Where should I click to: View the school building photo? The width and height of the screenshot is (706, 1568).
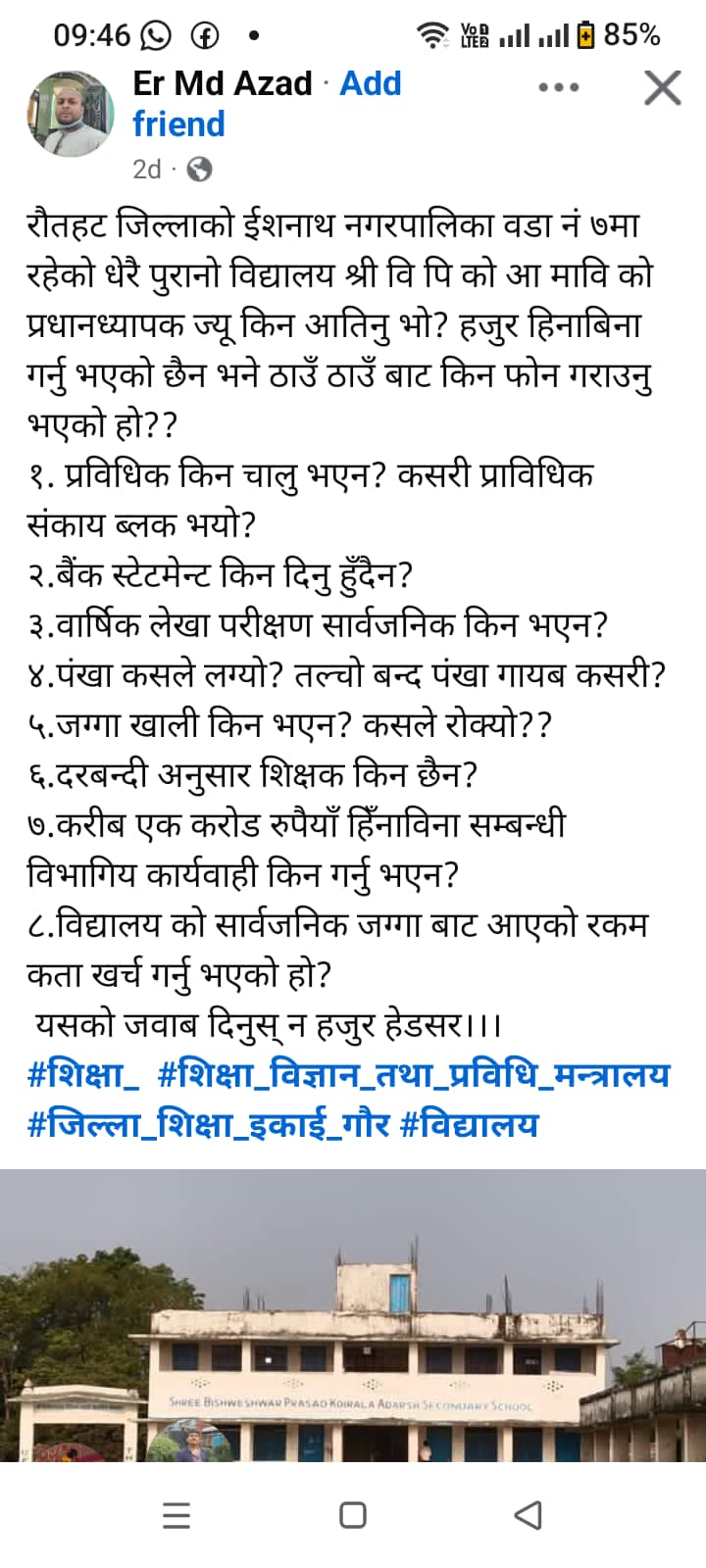[x=353, y=1315]
